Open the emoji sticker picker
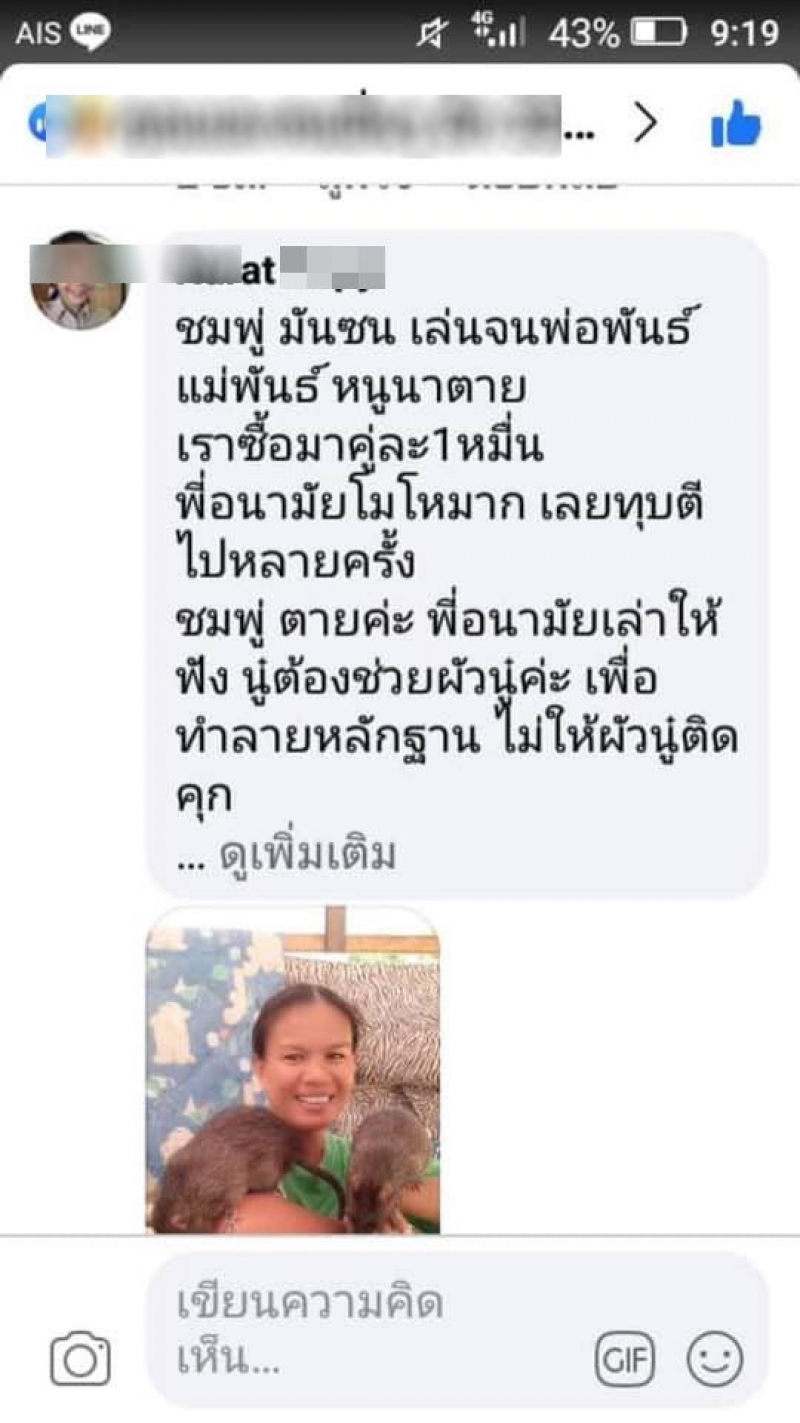The height and width of the screenshot is (1423, 800). (x=714, y=1359)
